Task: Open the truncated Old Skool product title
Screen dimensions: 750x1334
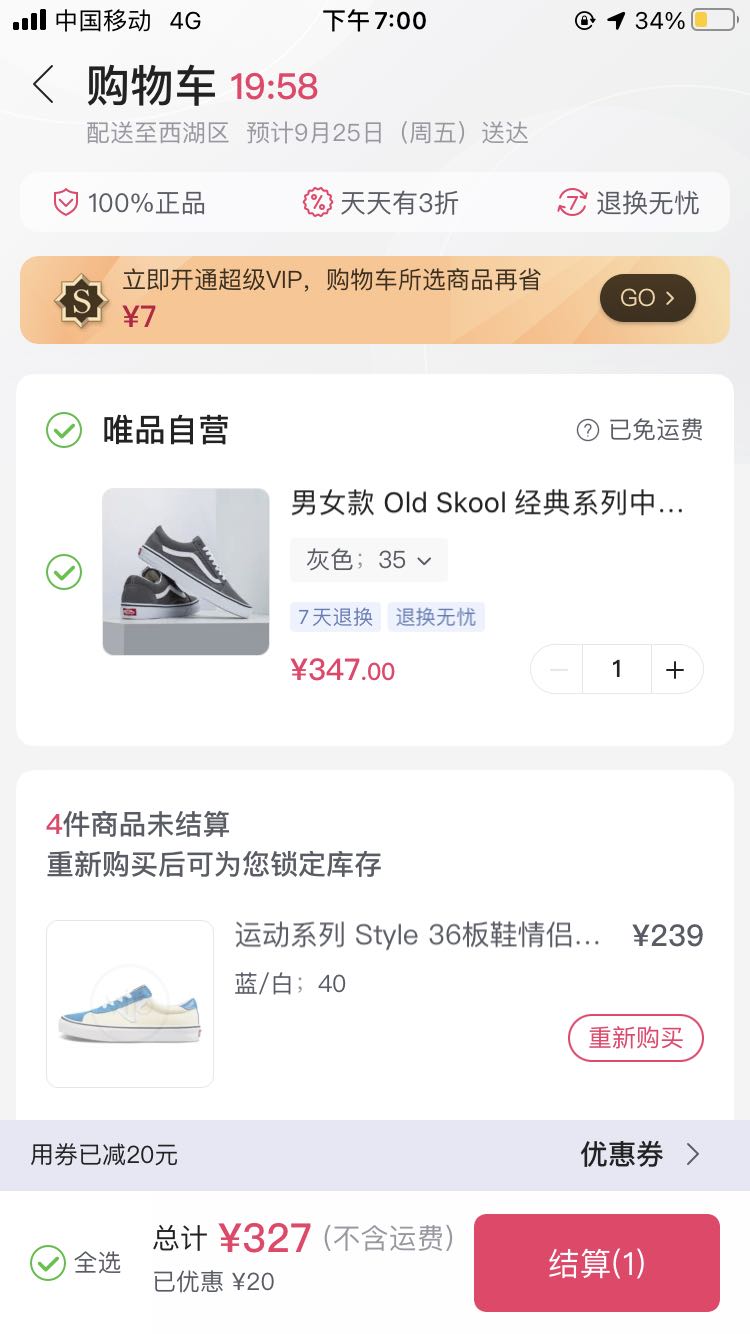Action: (x=487, y=503)
